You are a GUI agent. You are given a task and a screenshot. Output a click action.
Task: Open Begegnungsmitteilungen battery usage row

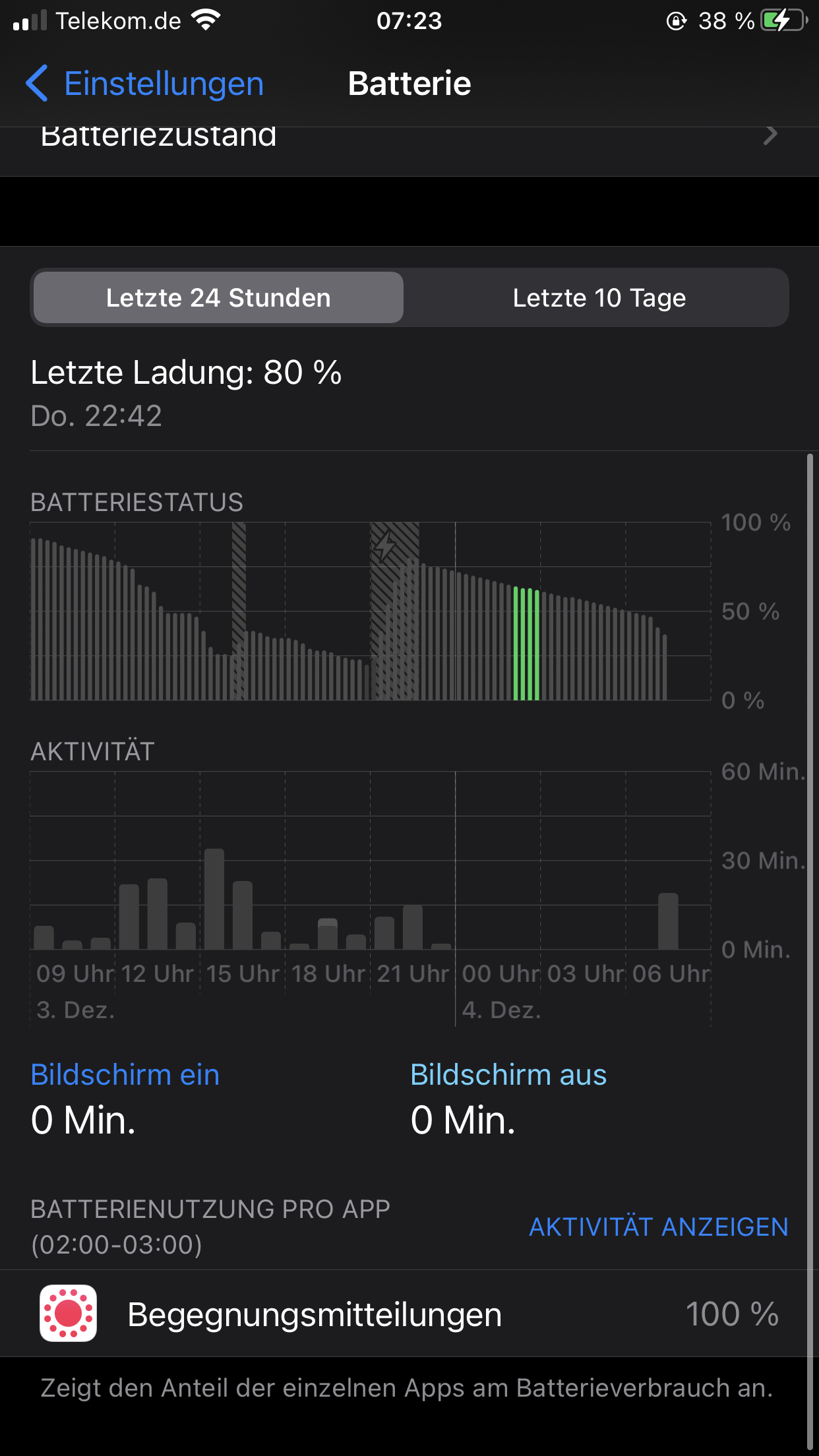point(409,1314)
